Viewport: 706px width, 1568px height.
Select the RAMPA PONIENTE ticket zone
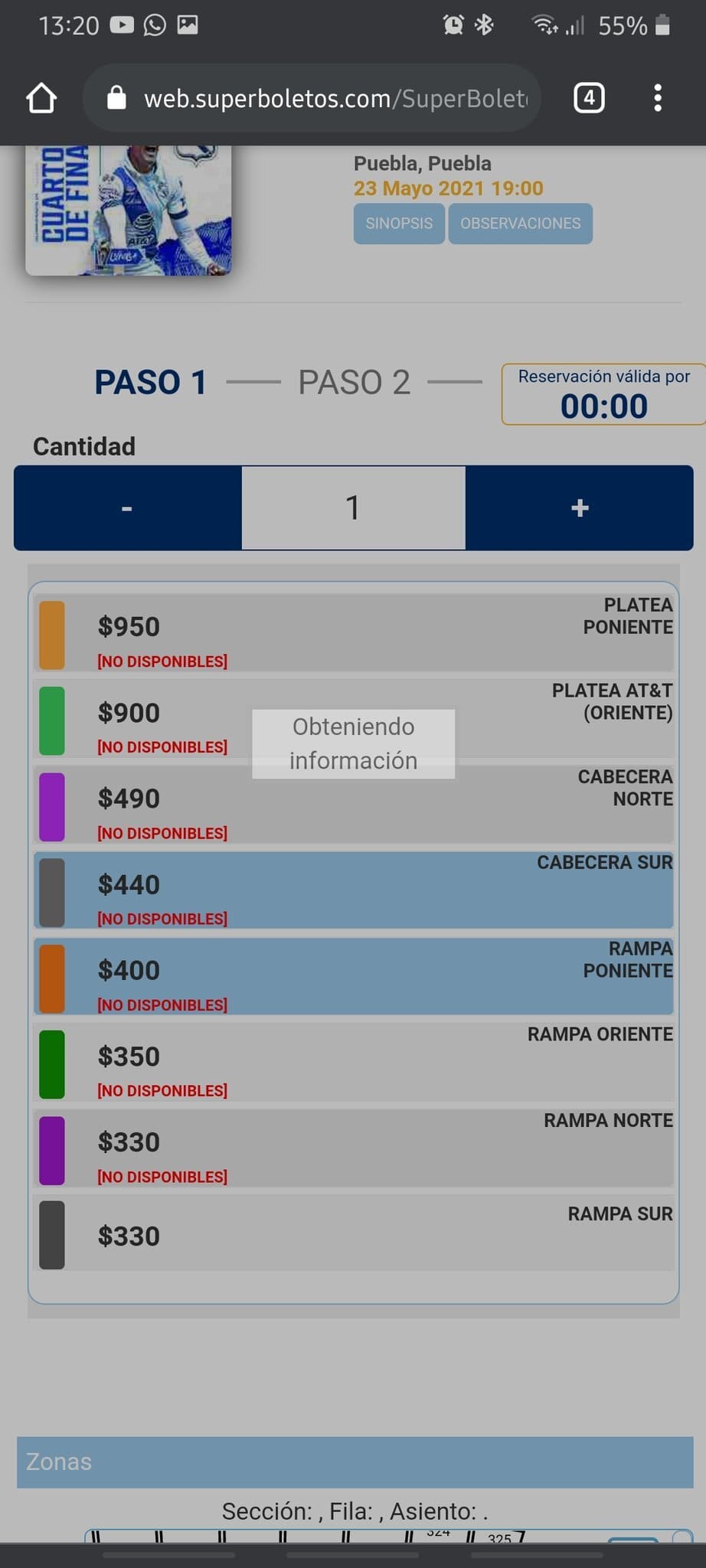click(352, 977)
